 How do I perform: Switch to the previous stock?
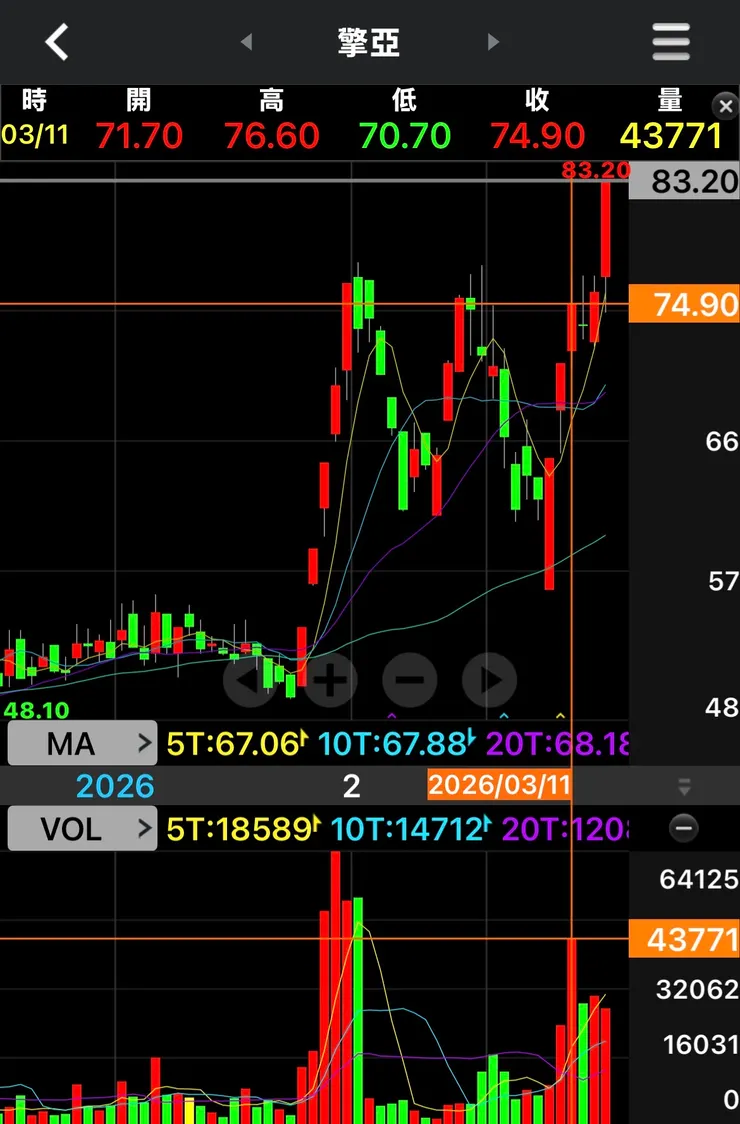[246, 42]
